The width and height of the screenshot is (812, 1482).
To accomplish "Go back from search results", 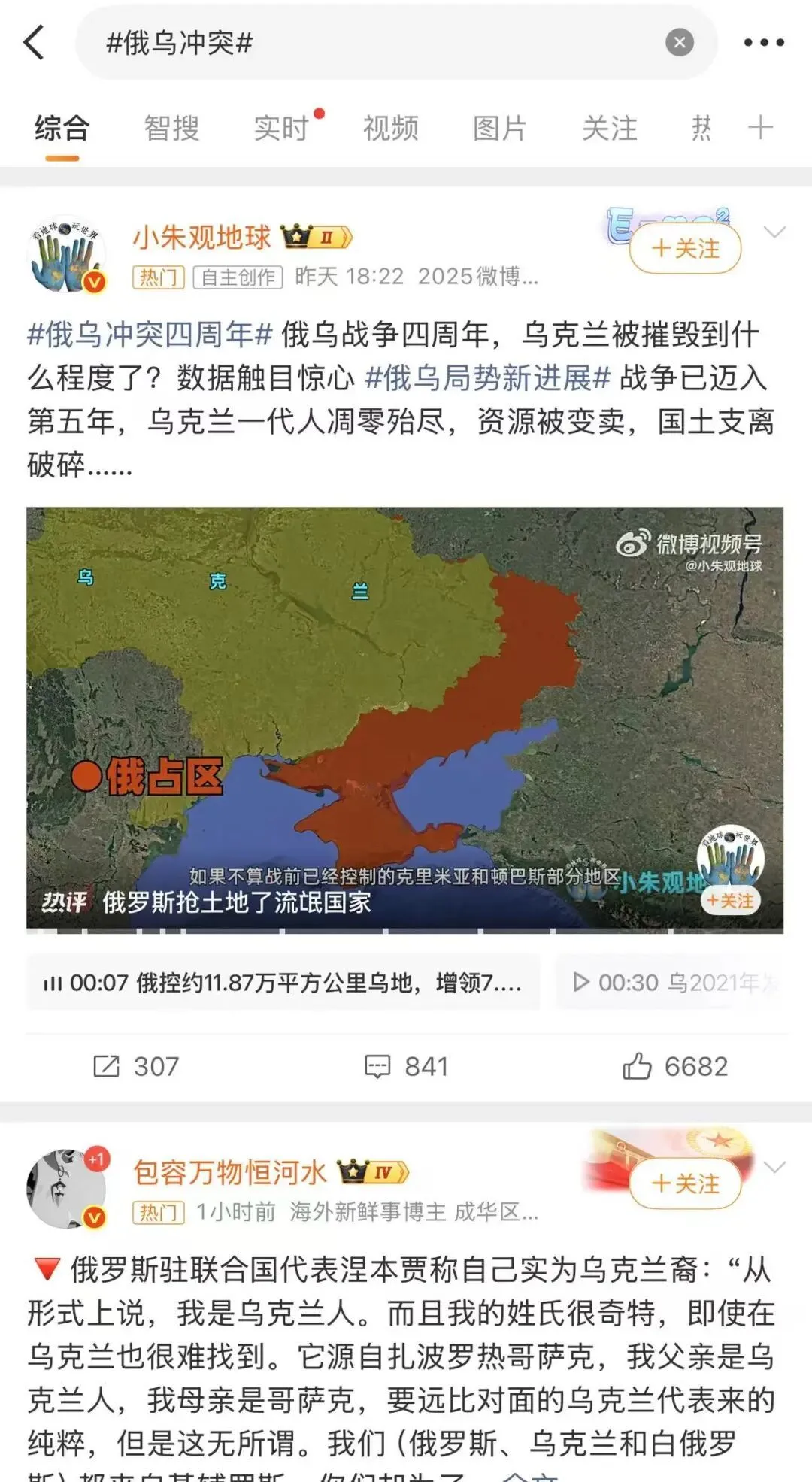I will [x=35, y=42].
